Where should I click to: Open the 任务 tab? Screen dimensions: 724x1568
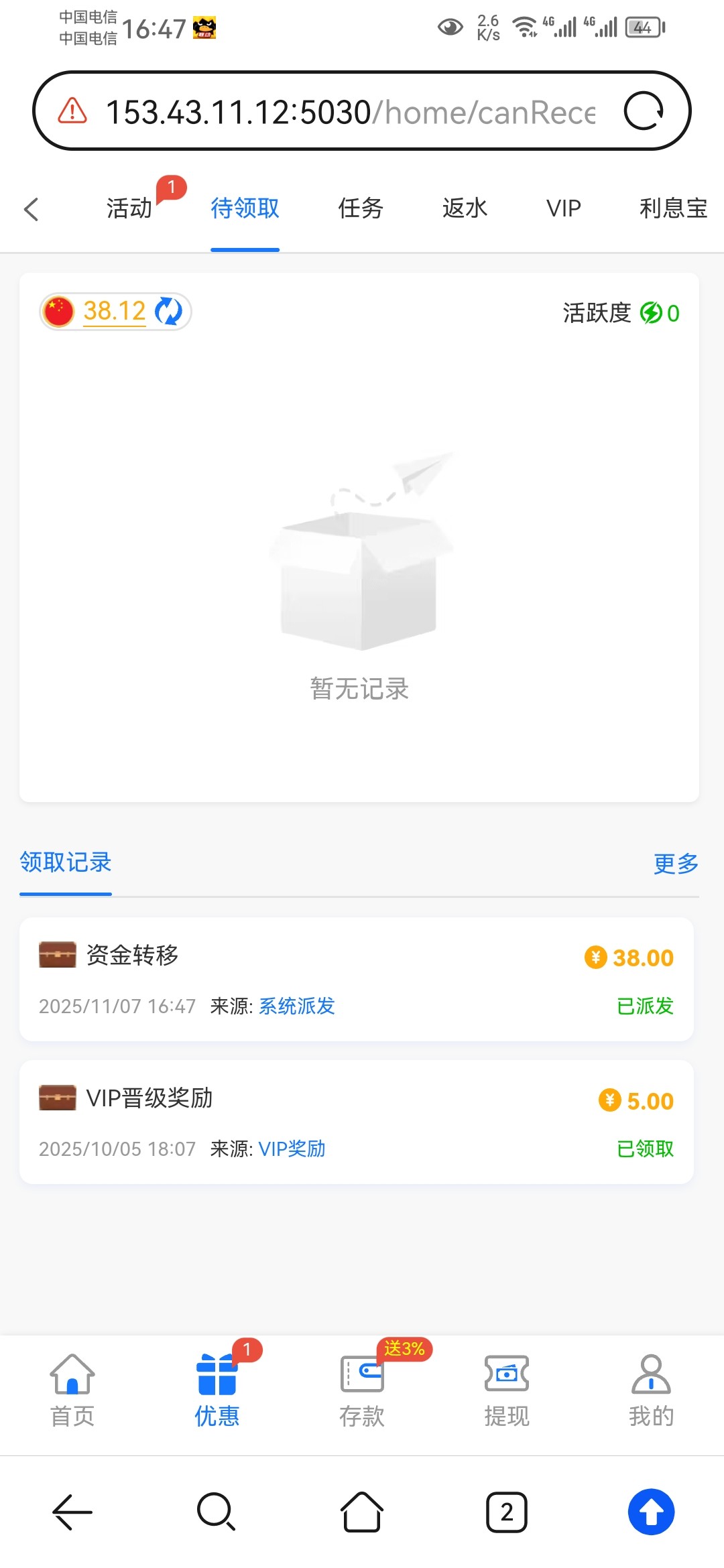pyautogui.click(x=361, y=208)
